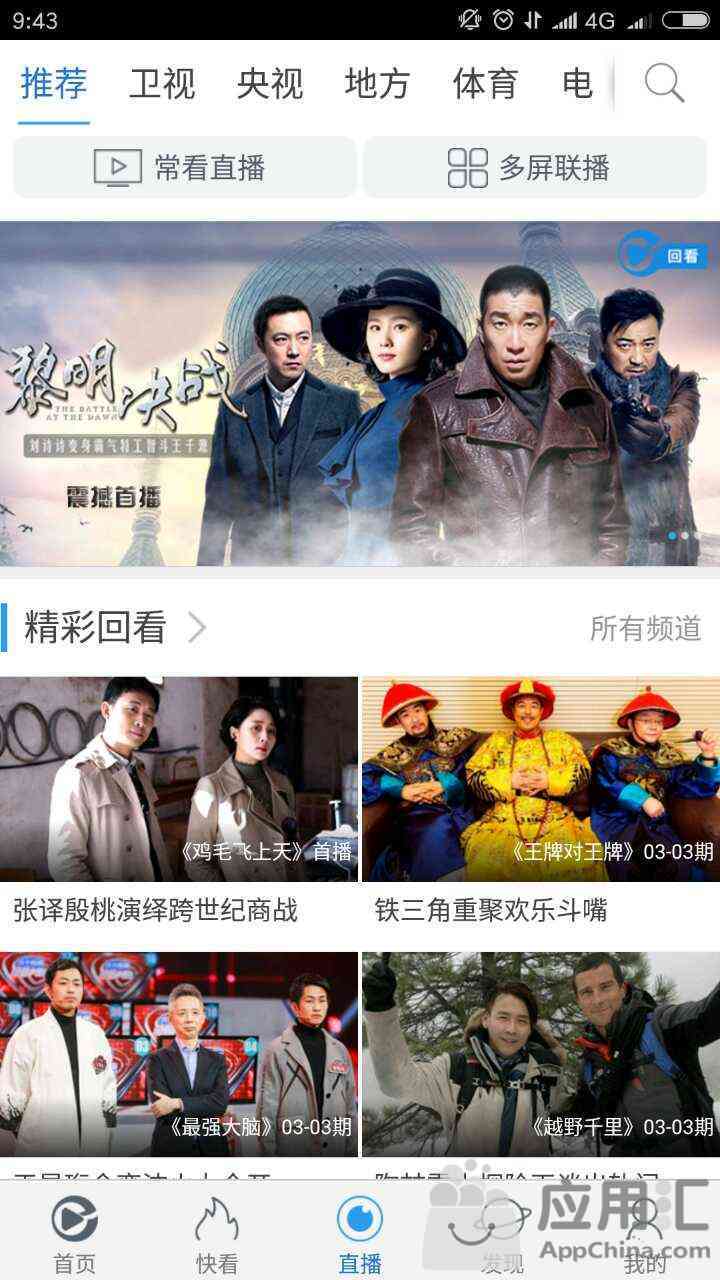Switch to the 央视 tab
The image size is (720, 1280).
tap(270, 84)
